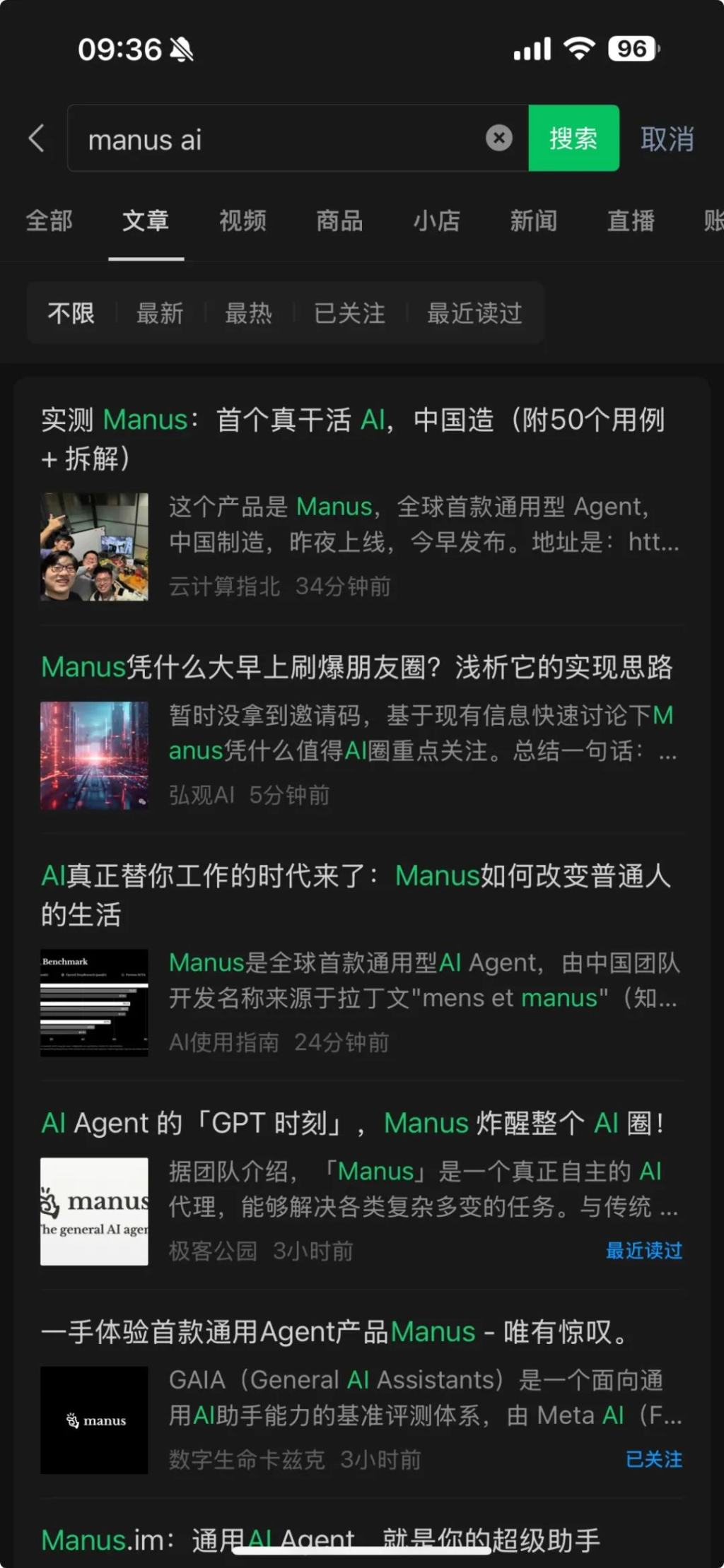Tap the green 搜索 button
Viewport: 724px width, 1568px height.
(x=573, y=138)
